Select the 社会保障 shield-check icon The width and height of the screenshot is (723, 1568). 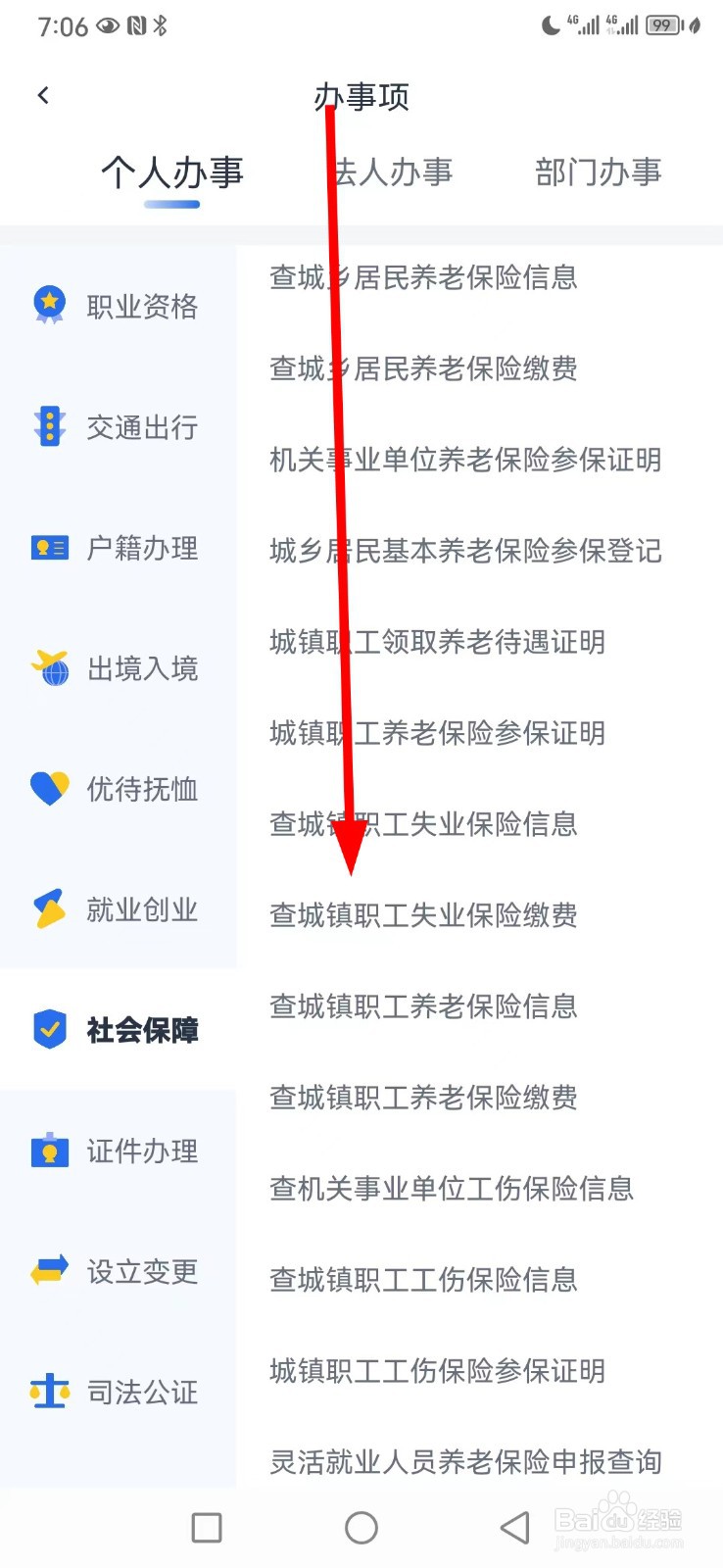pyautogui.click(x=48, y=1029)
